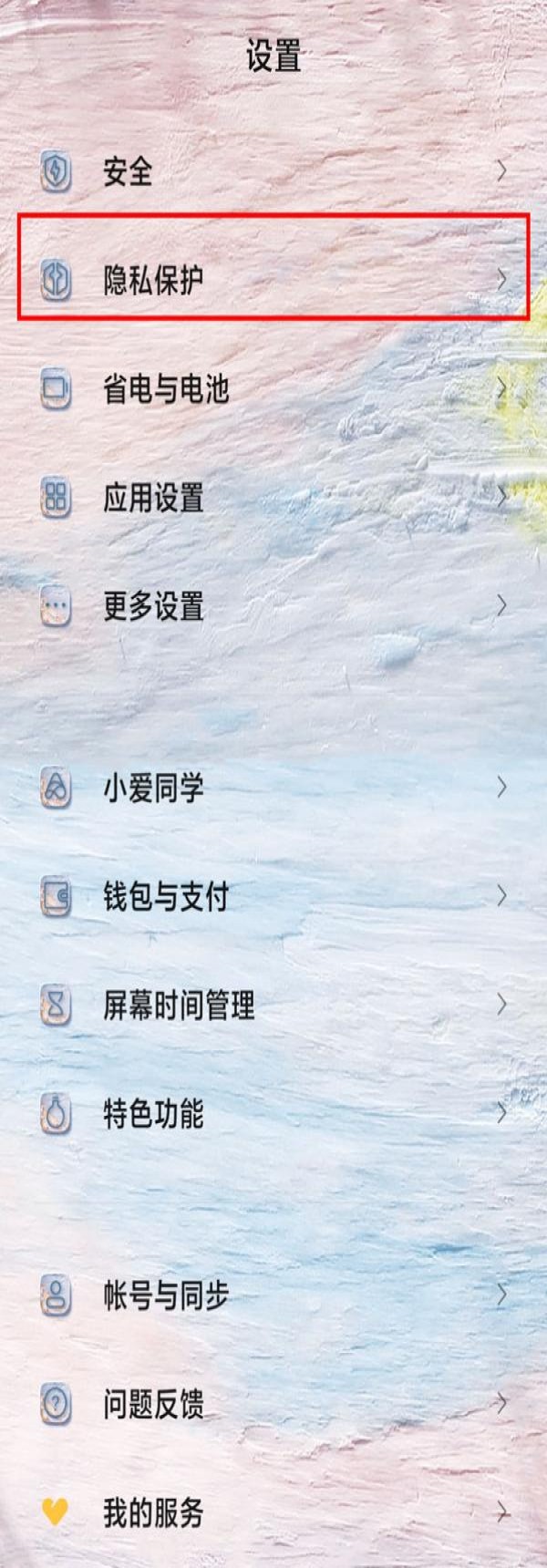Image resolution: width=547 pixels, height=1568 pixels.
Task: Go to 屏幕时间管理 screen time
Action: tap(273, 1006)
